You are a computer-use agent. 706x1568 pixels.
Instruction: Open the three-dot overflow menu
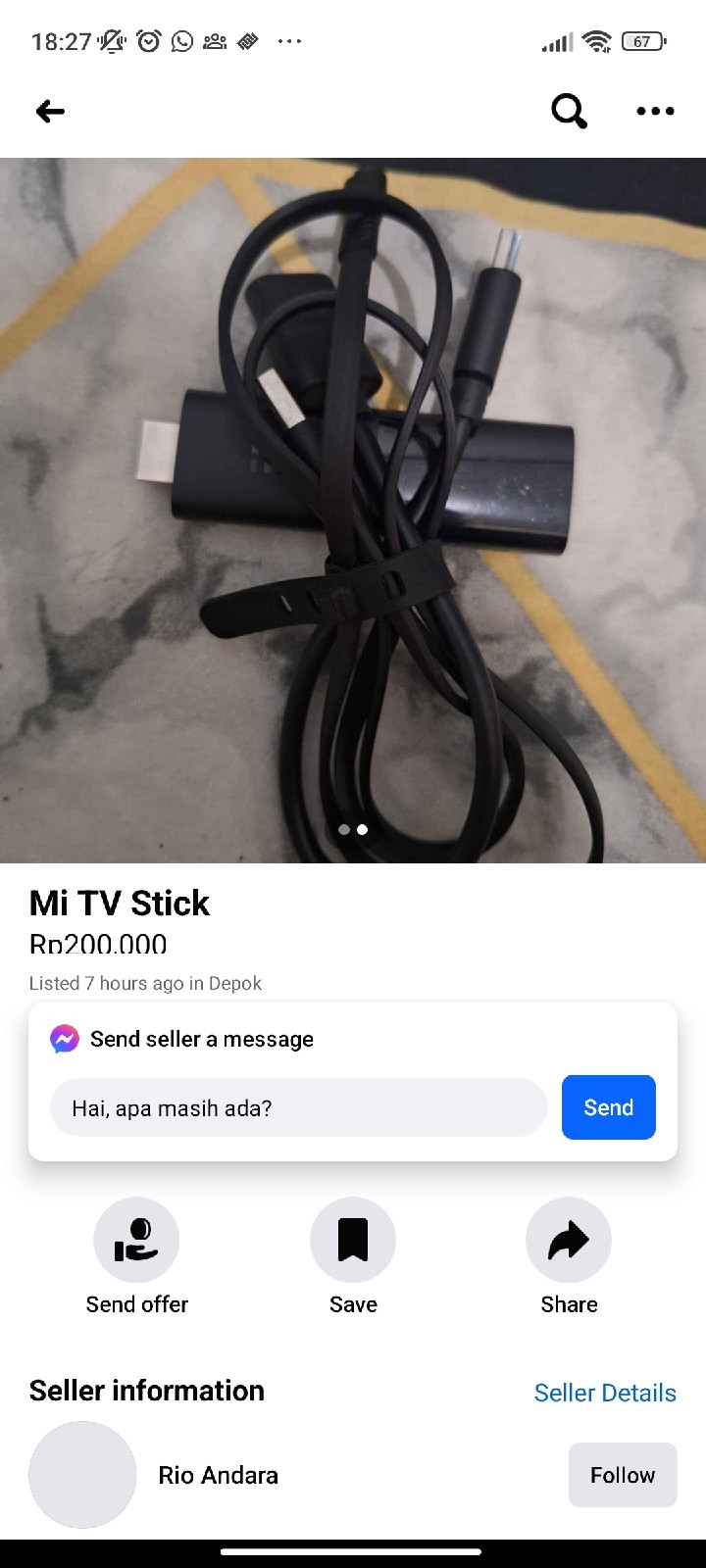(655, 112)
